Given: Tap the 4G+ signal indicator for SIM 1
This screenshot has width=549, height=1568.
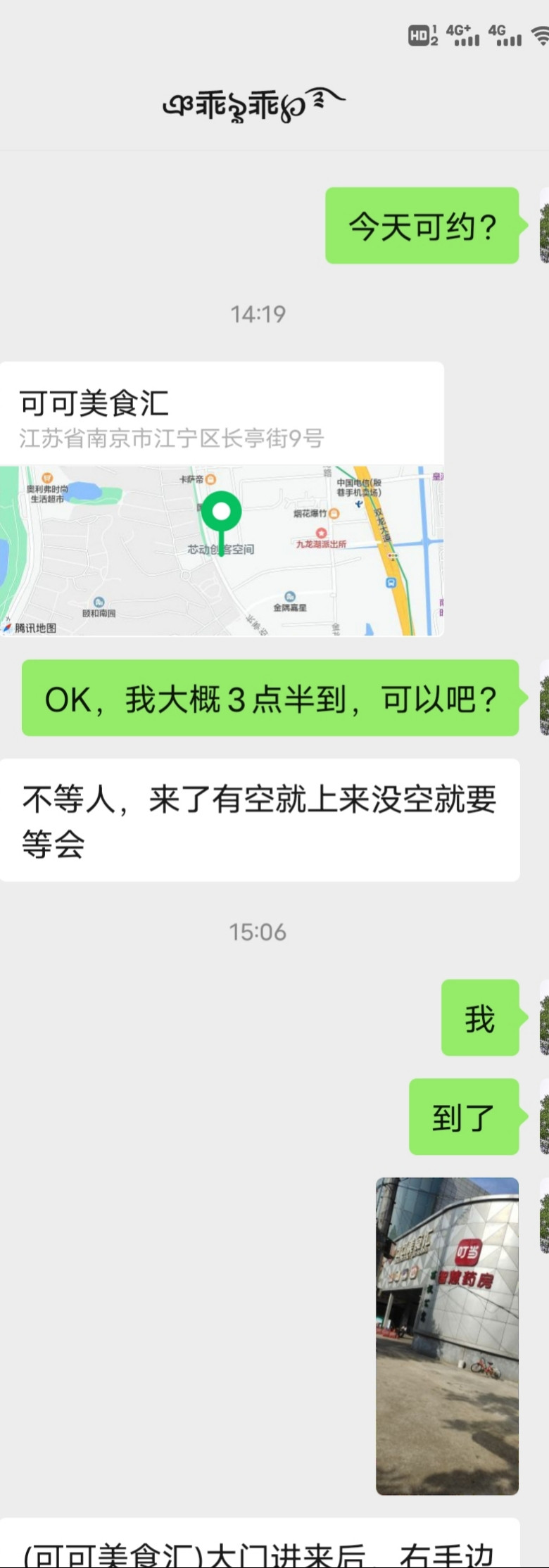Looking at the screenshot, I should coord(459,35).
